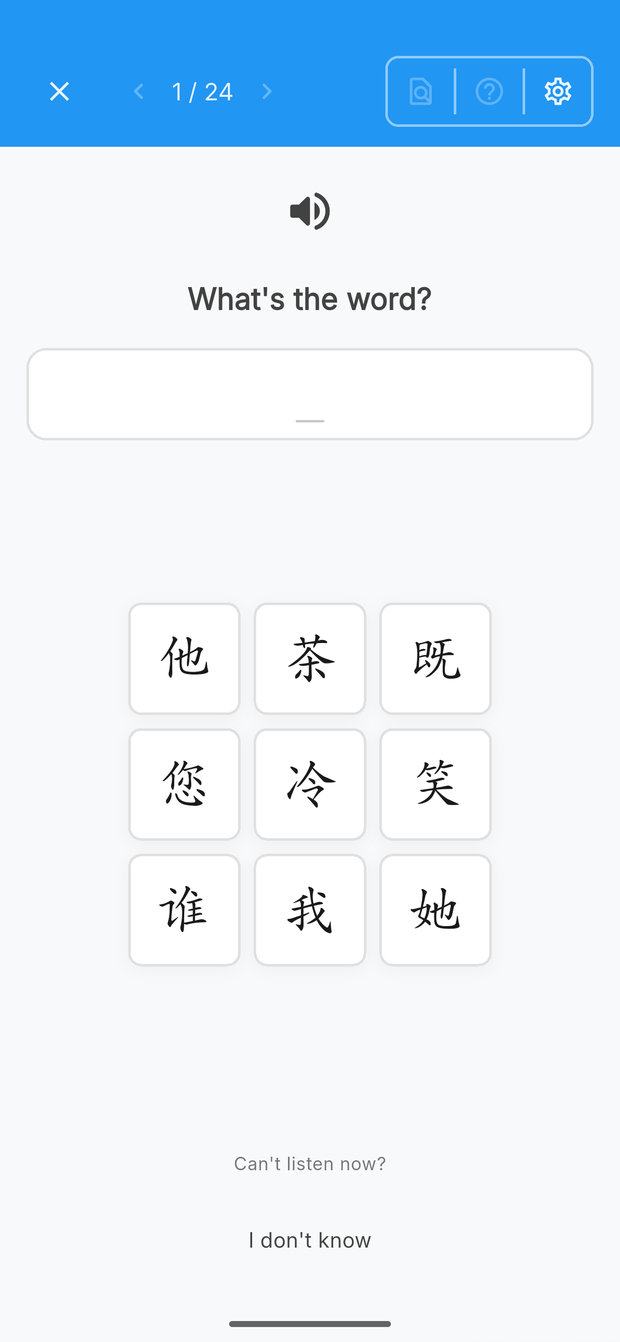Choose the character 既
The width and height of the screenshot is (620, 1342).
pyautogui.click(x=436, y=659)
